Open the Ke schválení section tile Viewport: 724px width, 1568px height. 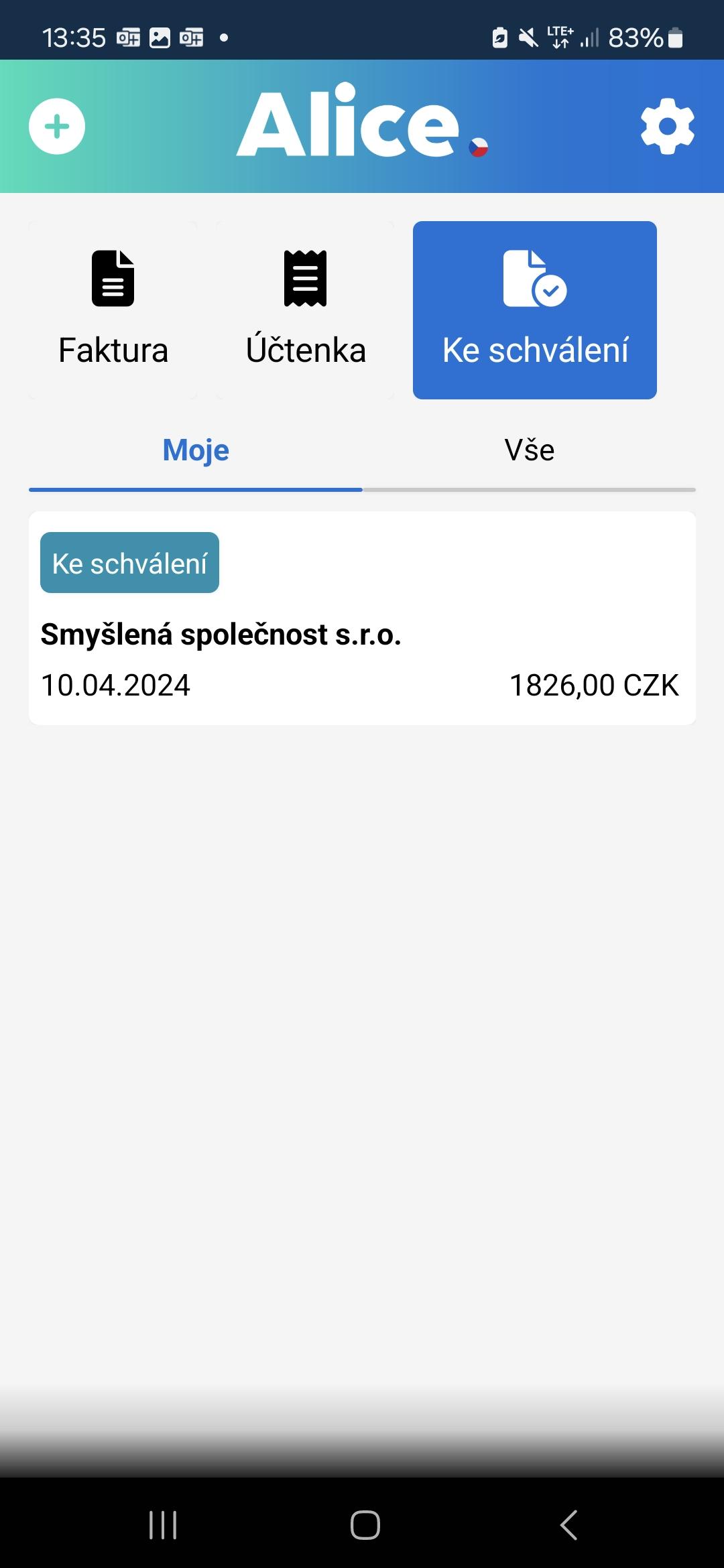pyautogui.click(x=535, y=310)
